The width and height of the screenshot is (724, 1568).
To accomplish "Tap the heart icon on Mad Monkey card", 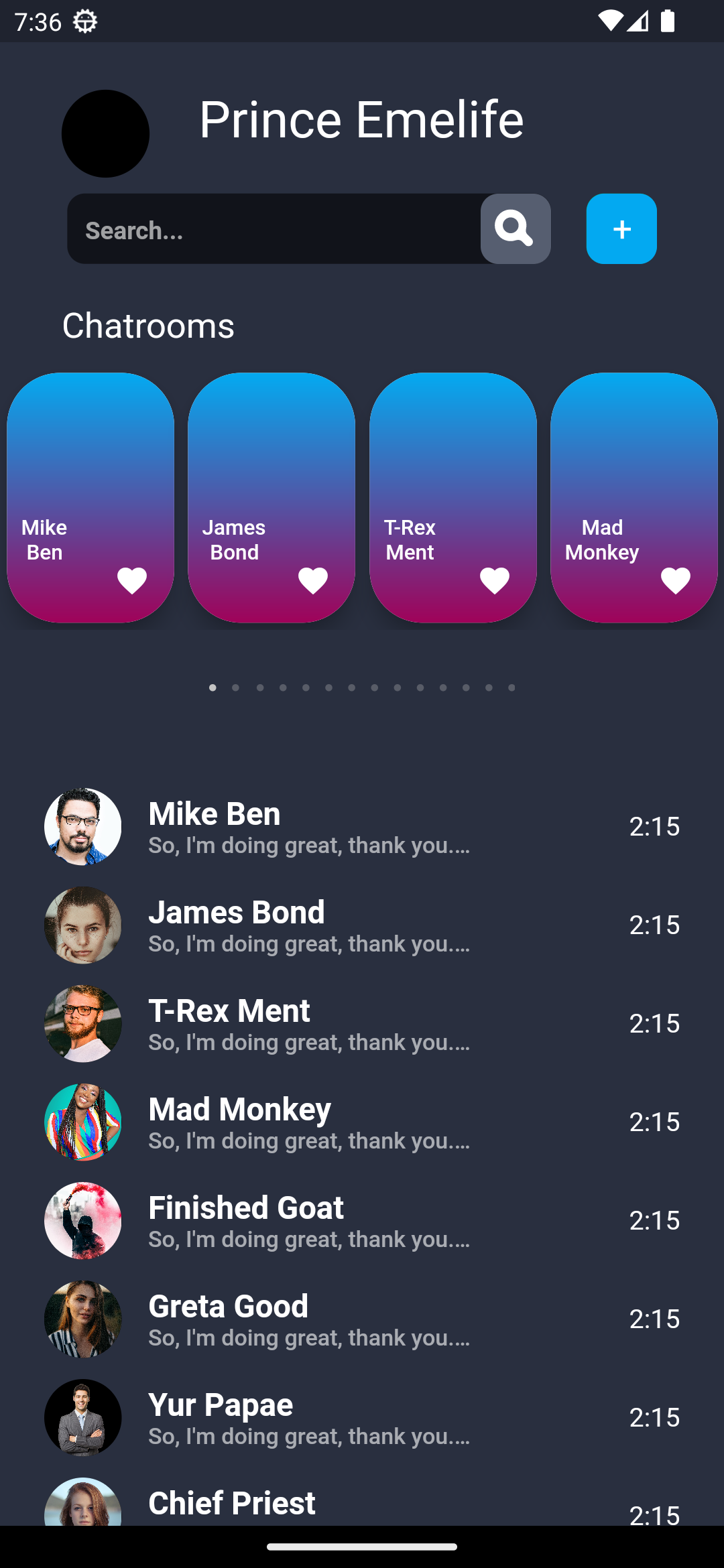I will pyautogui.click(x=676, y=579).
